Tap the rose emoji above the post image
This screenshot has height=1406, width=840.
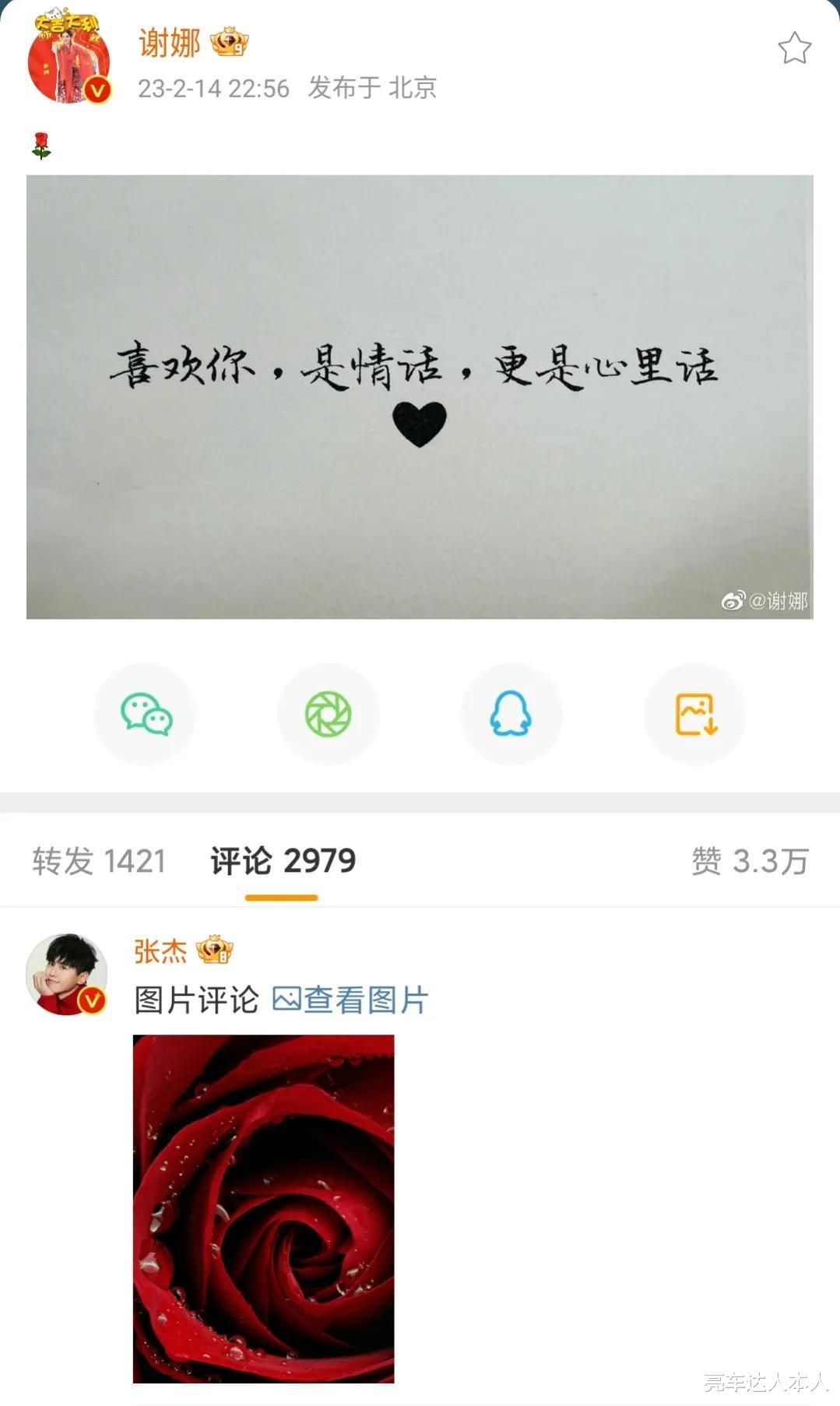[x=40, y=145]
